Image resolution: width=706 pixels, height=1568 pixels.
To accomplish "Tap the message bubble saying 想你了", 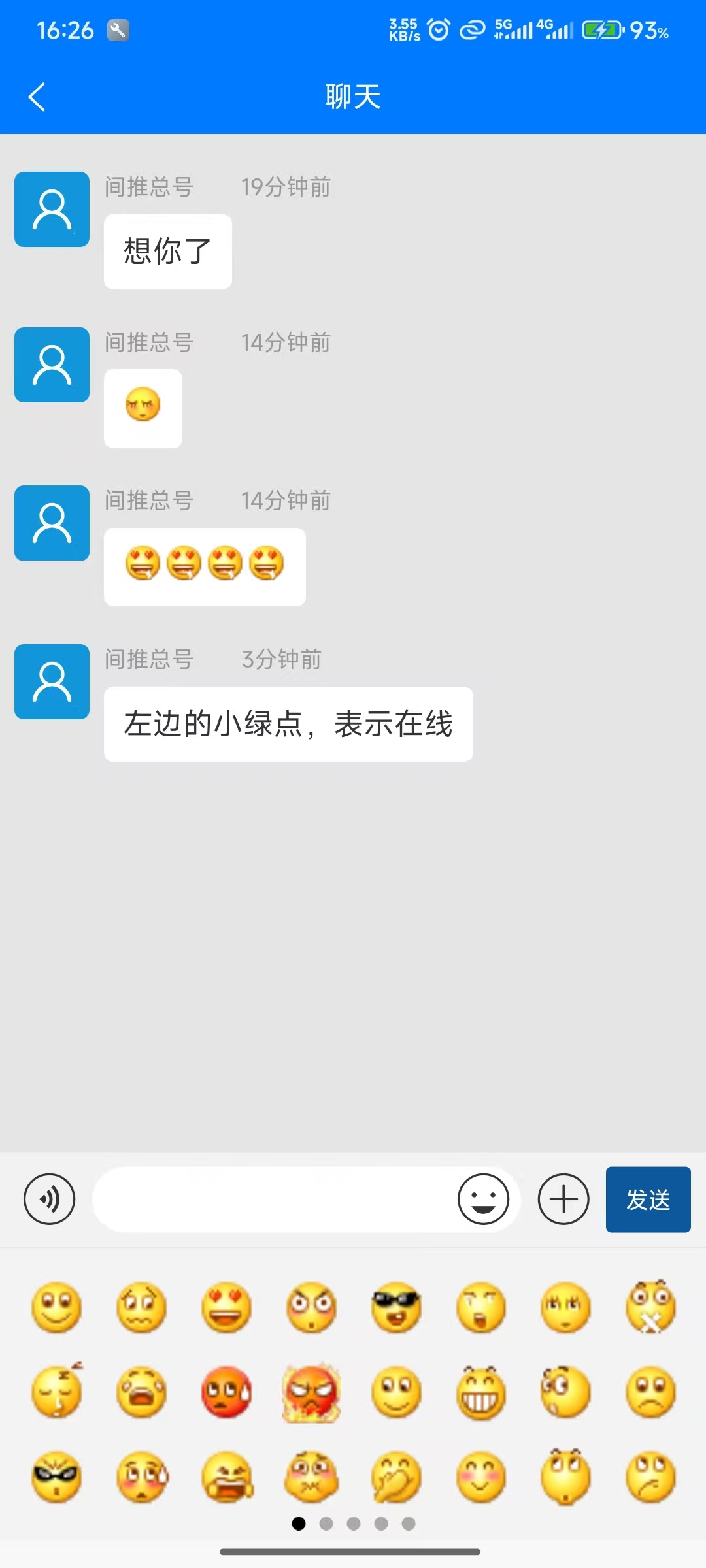I will pyautogui.click(x=167, y=252).
